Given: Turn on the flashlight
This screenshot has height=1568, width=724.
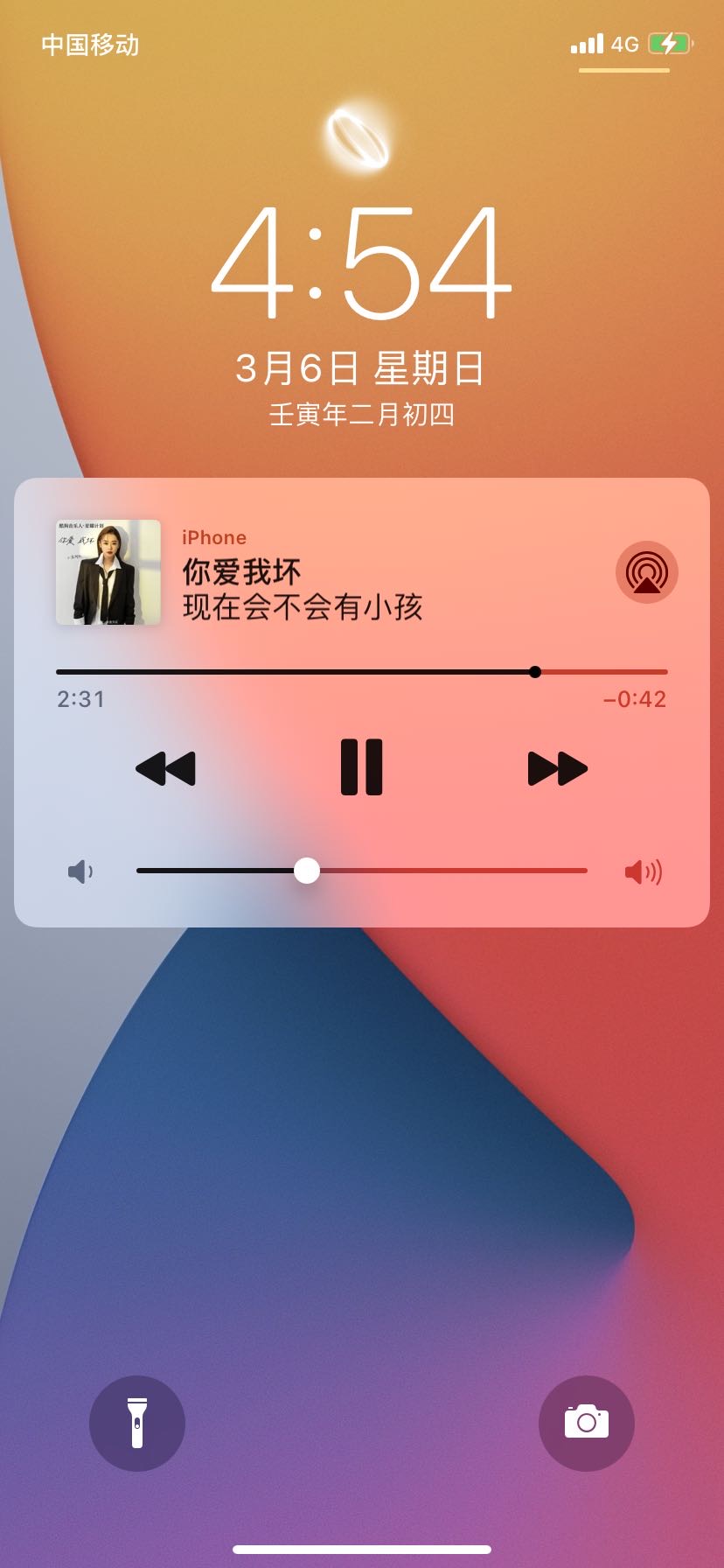Looking at the screenshot, I should 137,1423.
